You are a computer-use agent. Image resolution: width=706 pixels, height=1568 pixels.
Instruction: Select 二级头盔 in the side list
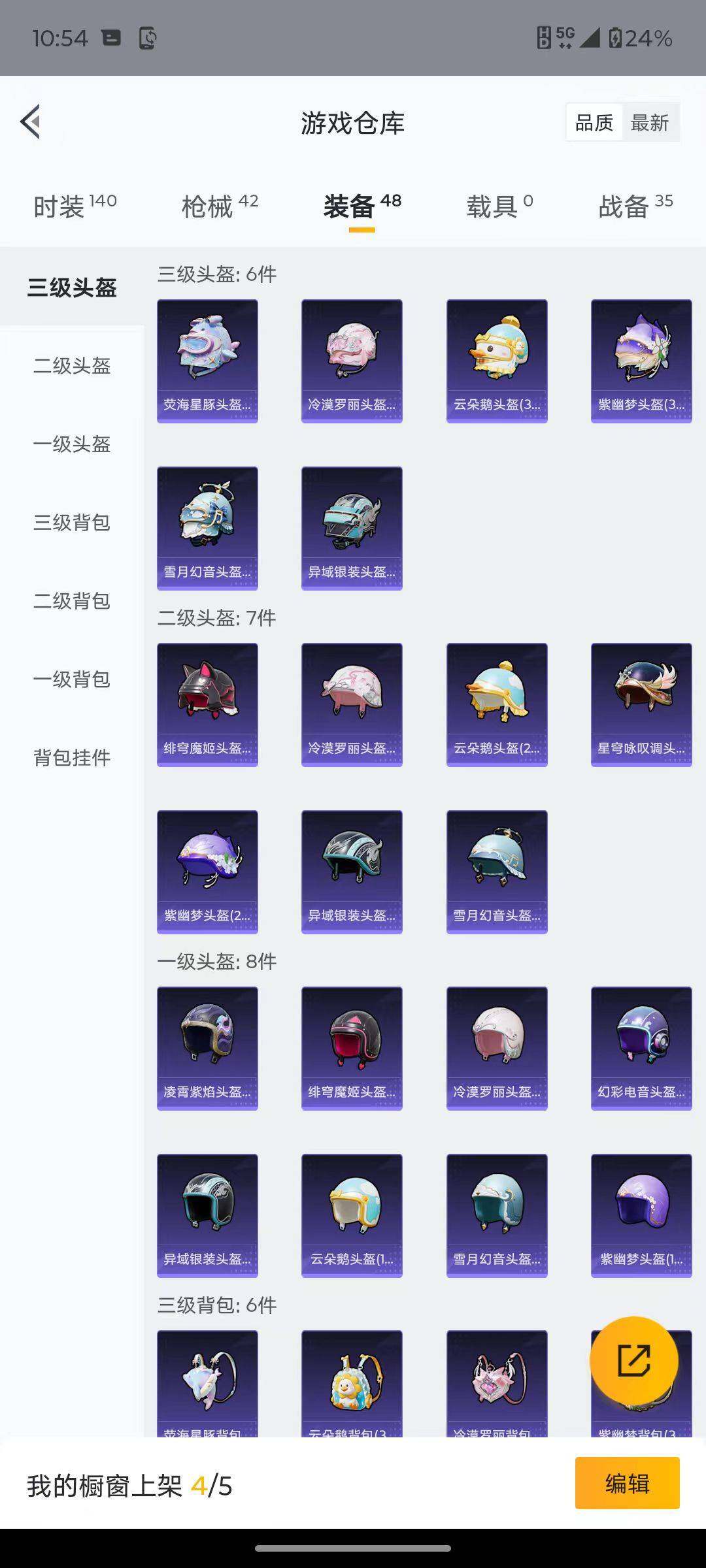pyautogui.click(x=72, y=366)
